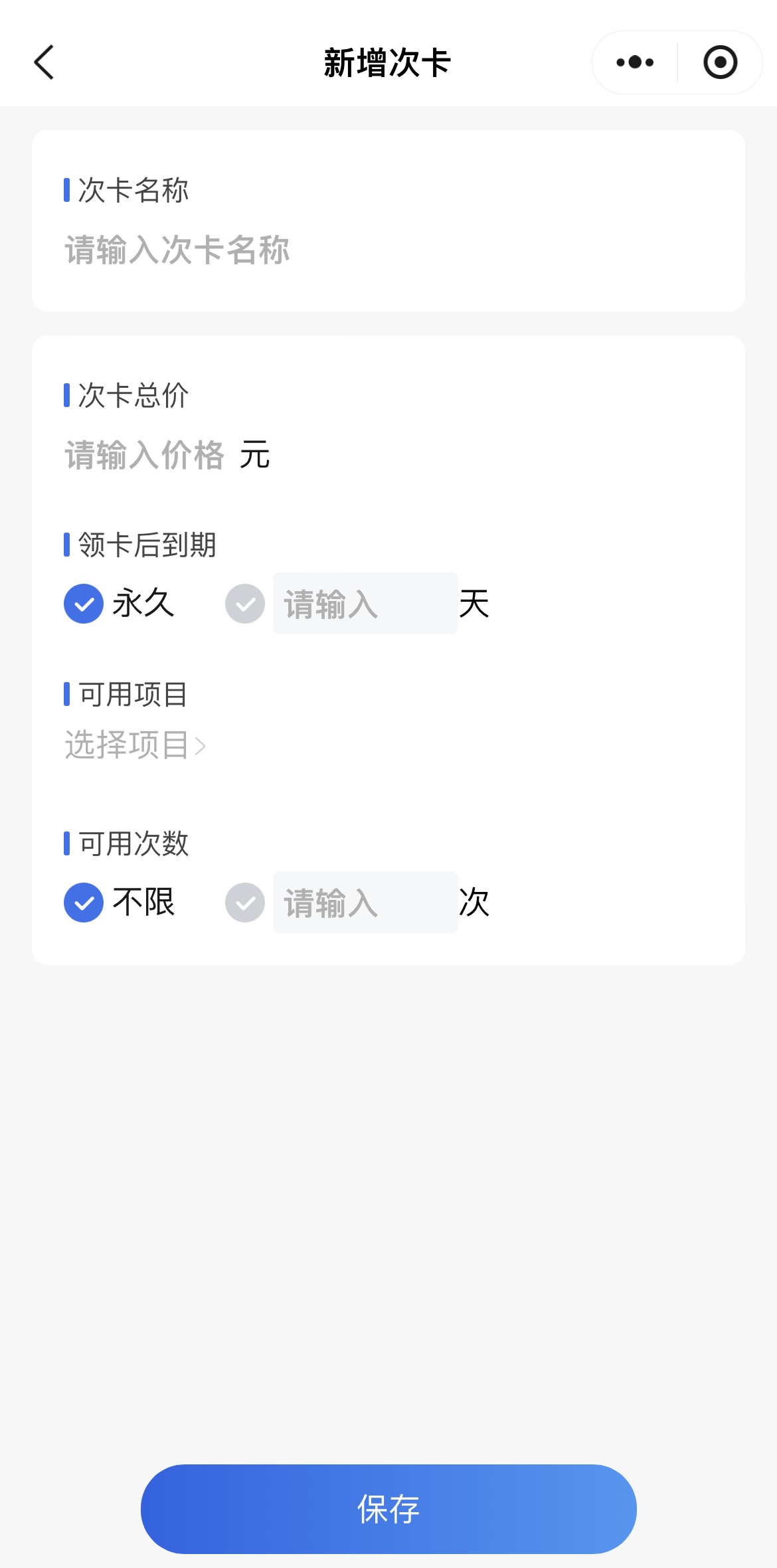Select the custom usage count radio
Viewport: 777px width, 1568px height.
pos(245,903)
